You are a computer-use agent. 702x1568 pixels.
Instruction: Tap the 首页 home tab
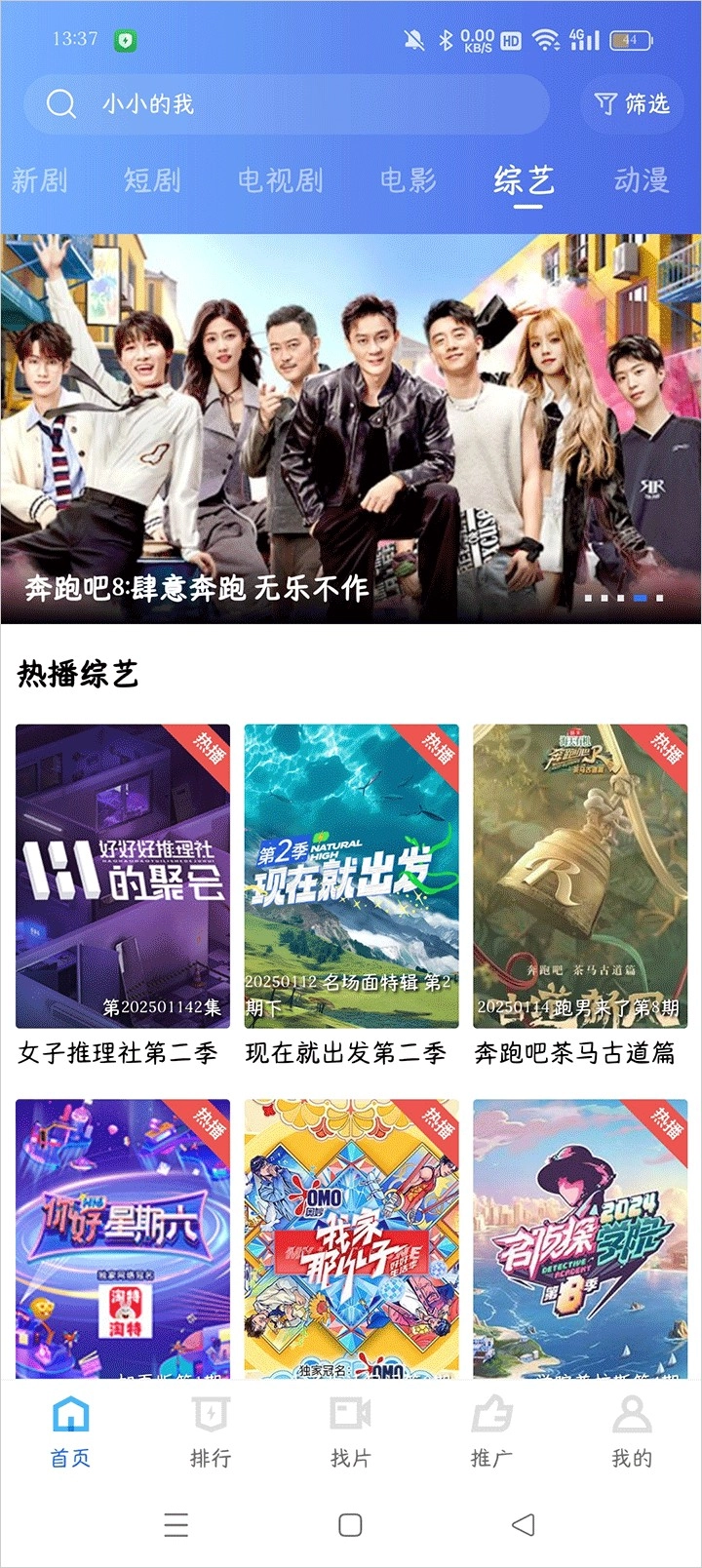point(70,1431)
